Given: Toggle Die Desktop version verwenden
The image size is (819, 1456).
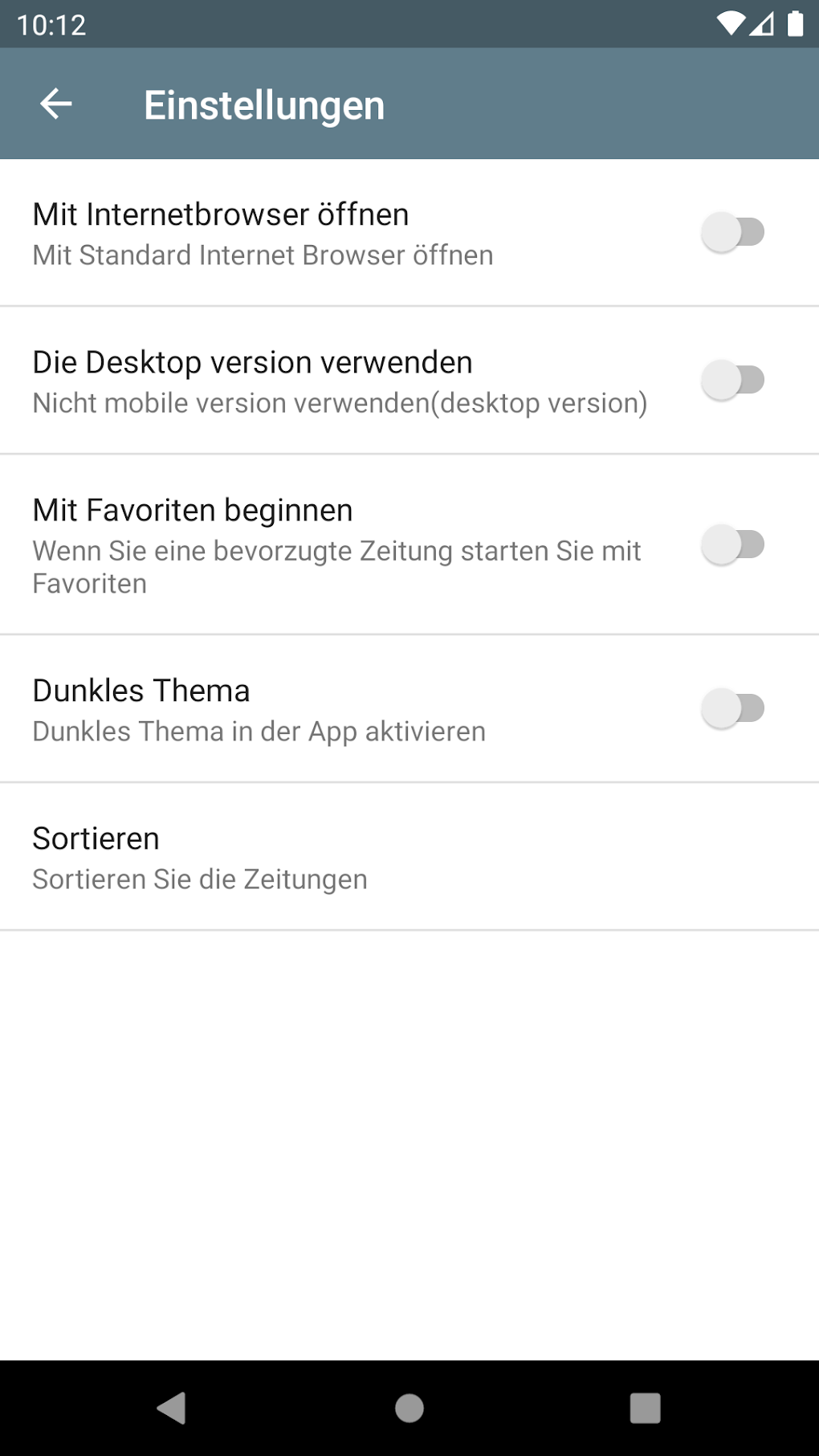Looking at the screenshot, I should tap(732, 380).
